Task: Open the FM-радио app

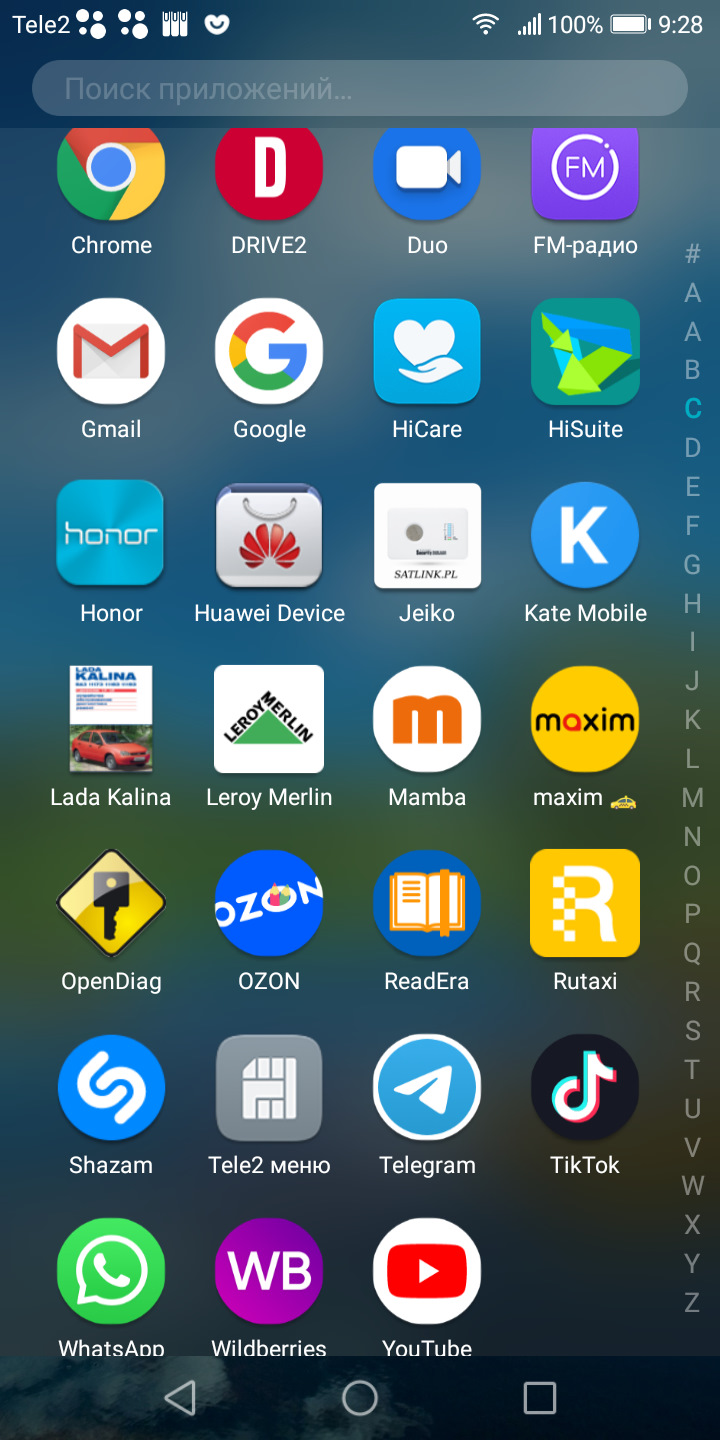Action: (585, 172)
